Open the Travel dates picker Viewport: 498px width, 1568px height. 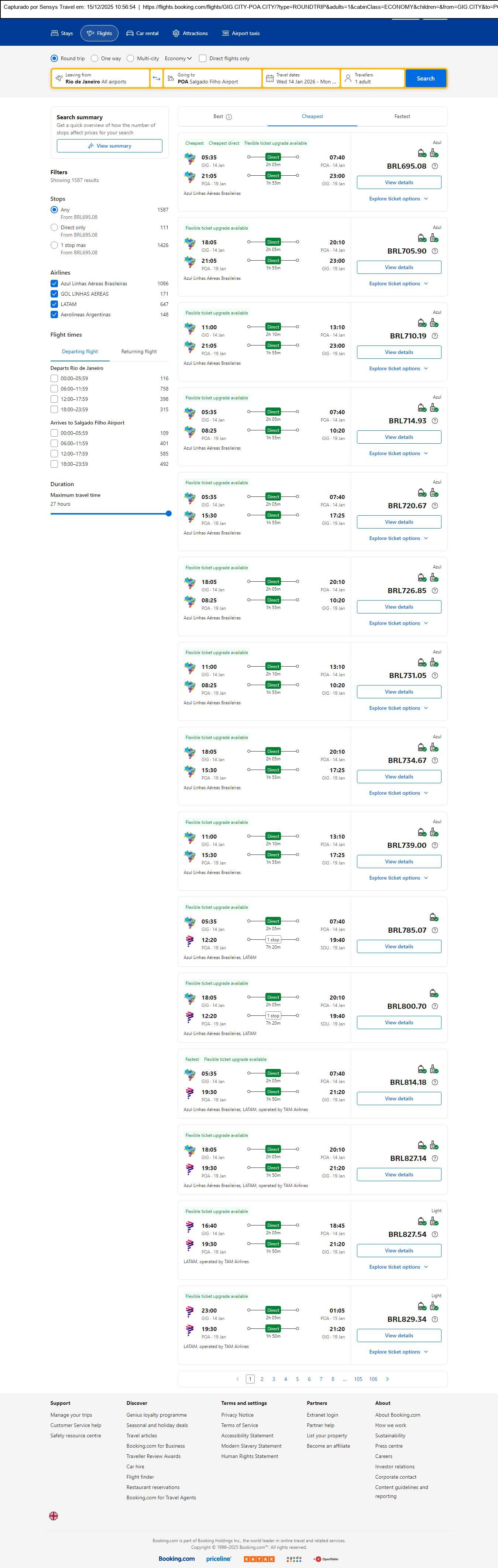301,79
